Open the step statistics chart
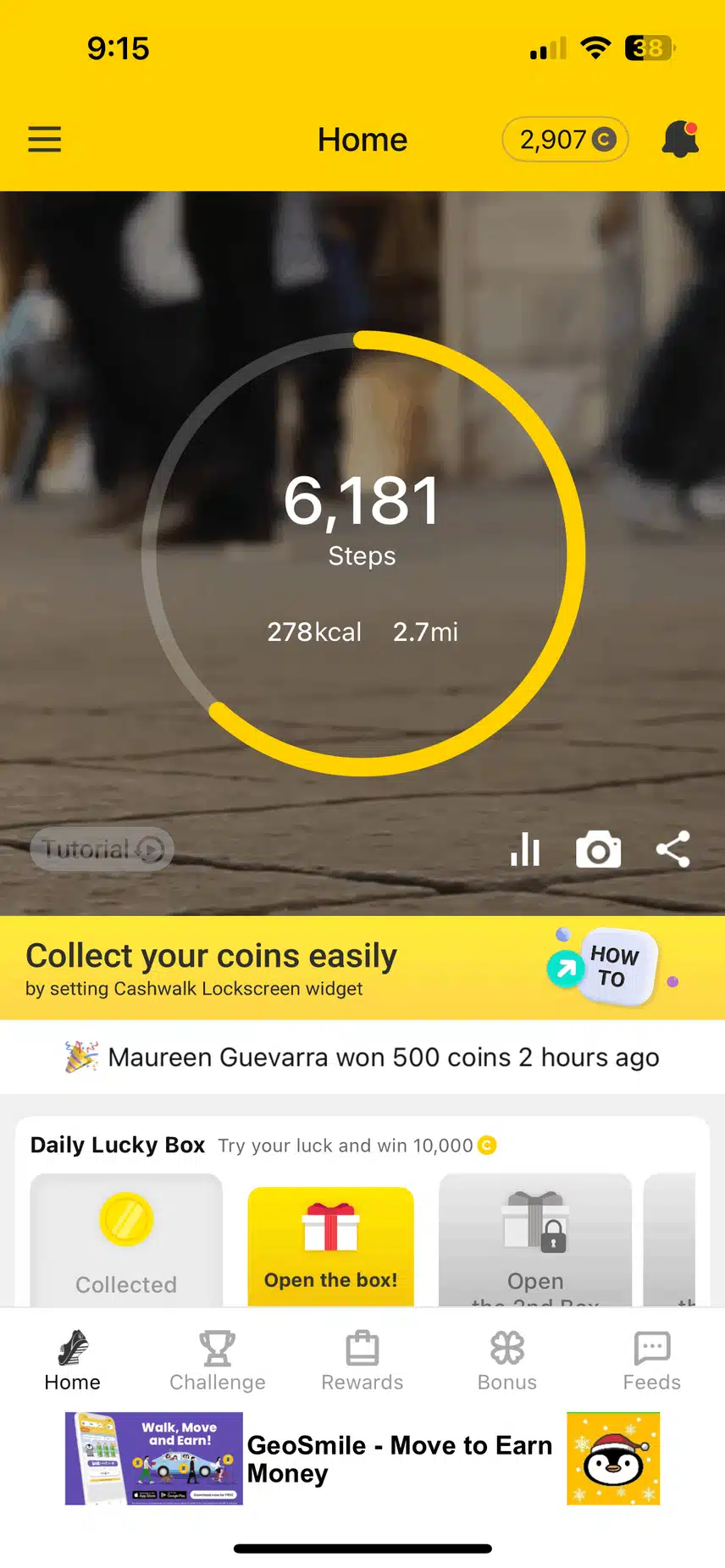 (525, 850)
